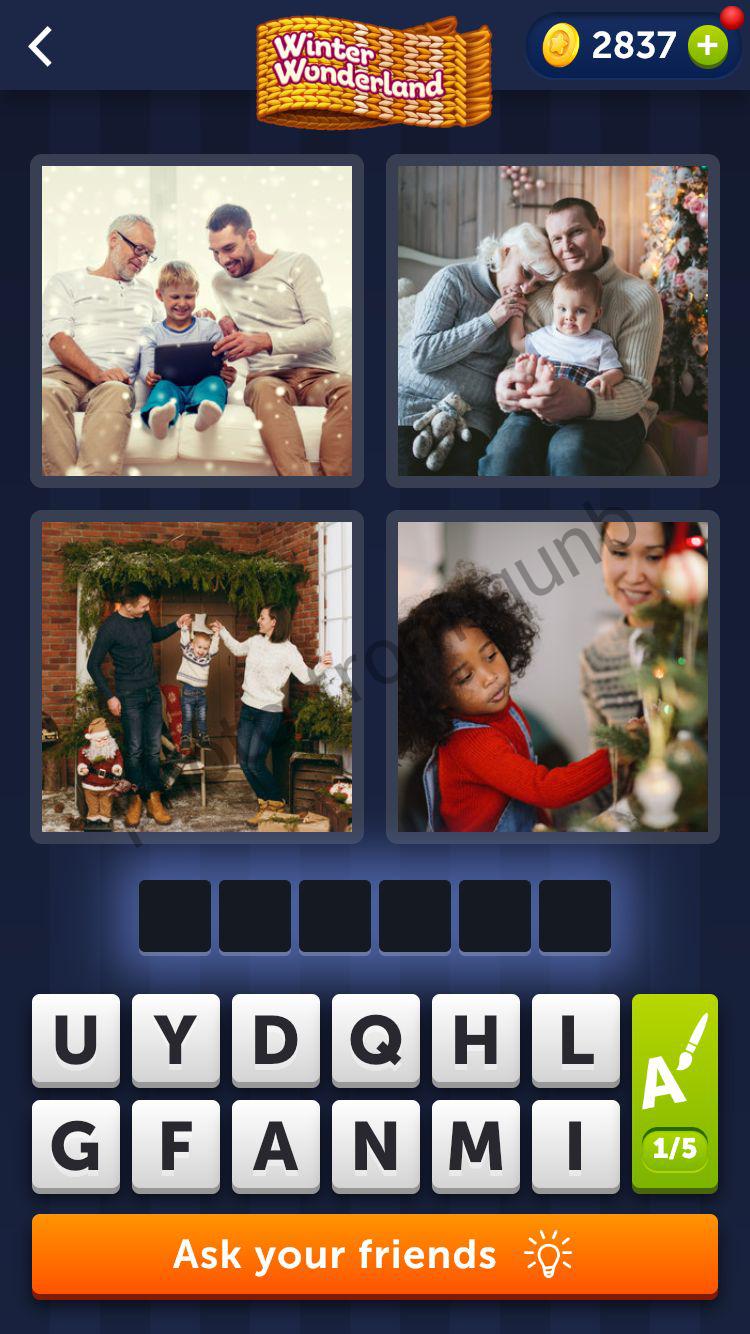750x1334 pixels.
Task: Select the letter U tile
Action: (x=76, y=1040)
